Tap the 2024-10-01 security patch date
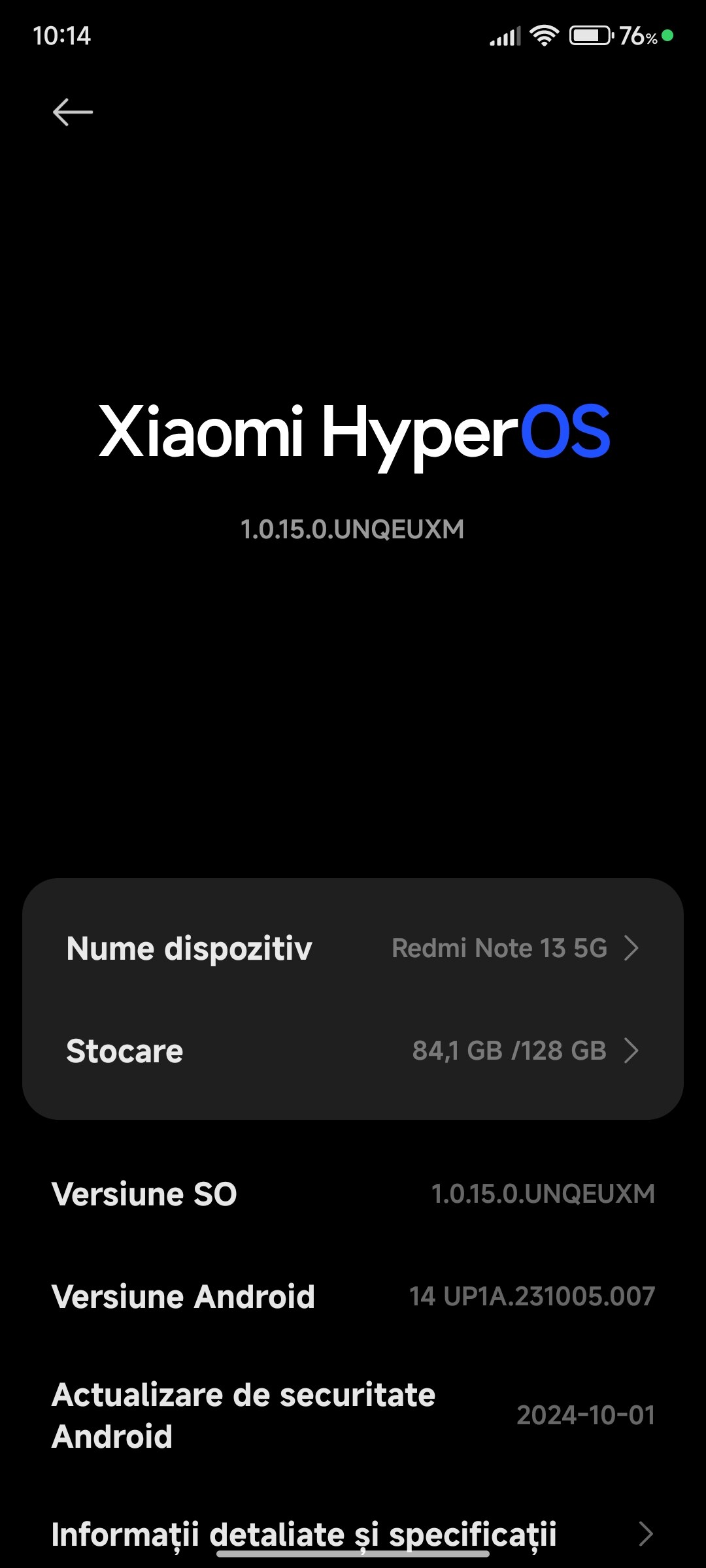Viewport: 706px width, 1568px height. 586,1416
